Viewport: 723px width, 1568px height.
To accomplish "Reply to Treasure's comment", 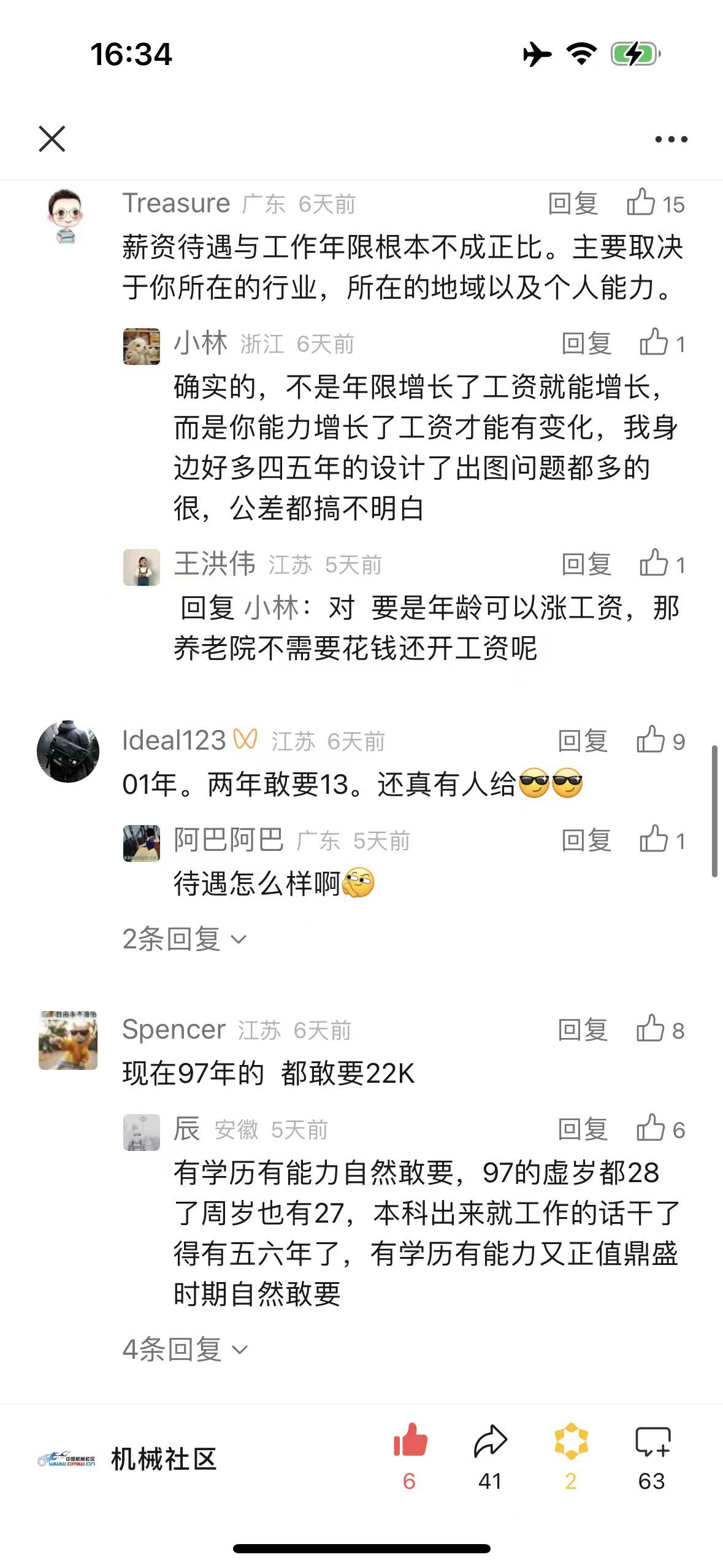I will click(573, 204).
